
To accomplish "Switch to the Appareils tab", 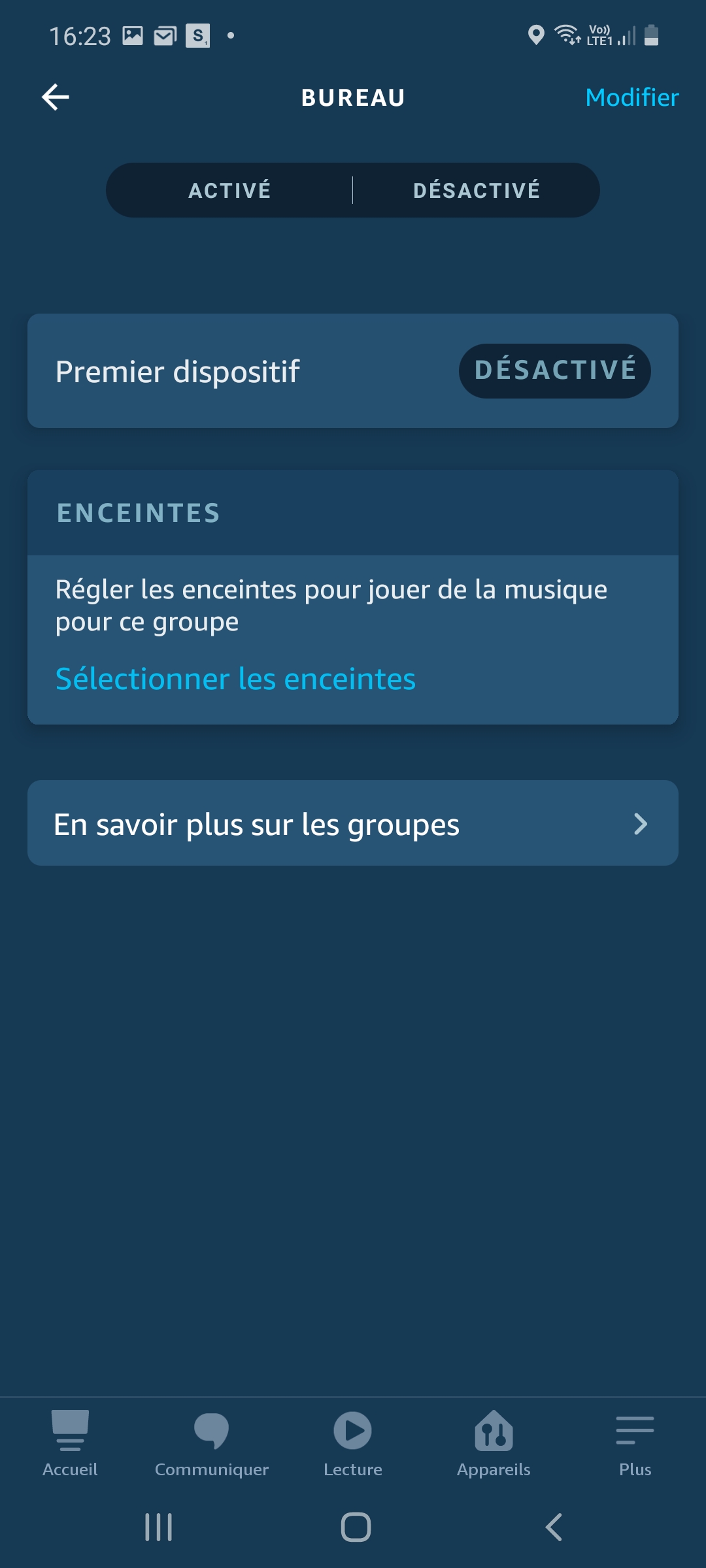I will (494, 1444).
